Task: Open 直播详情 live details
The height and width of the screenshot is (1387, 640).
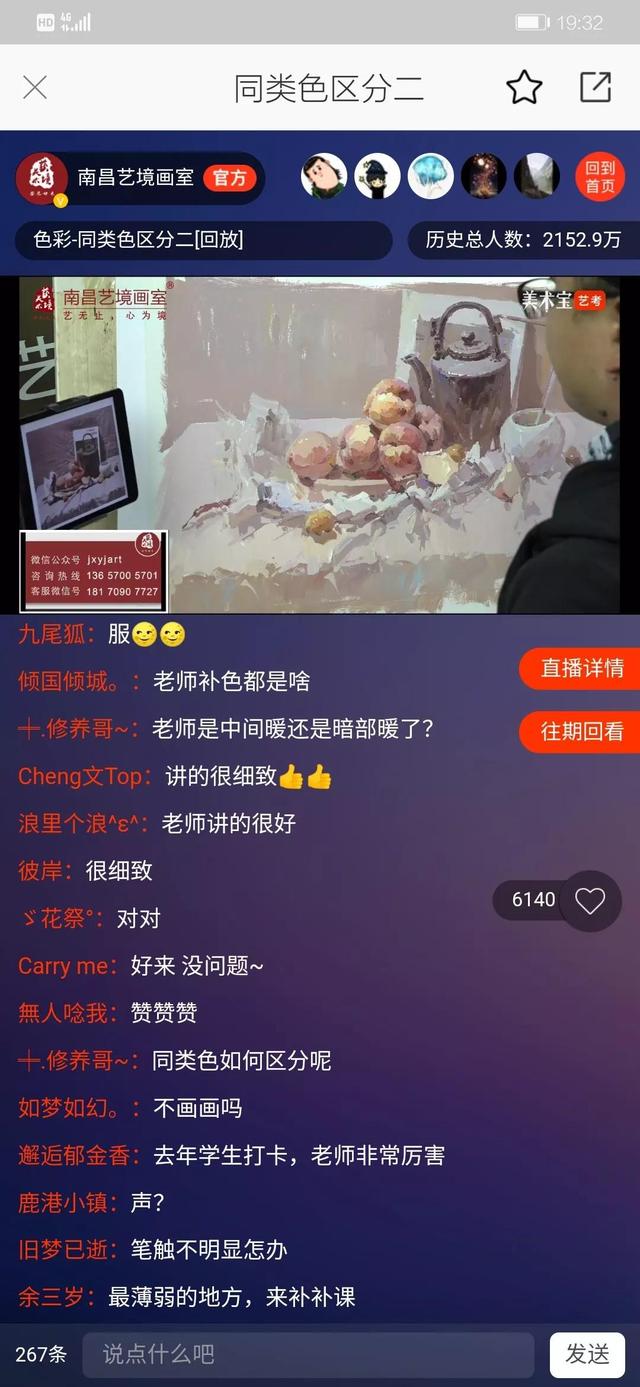Action: 581,668
